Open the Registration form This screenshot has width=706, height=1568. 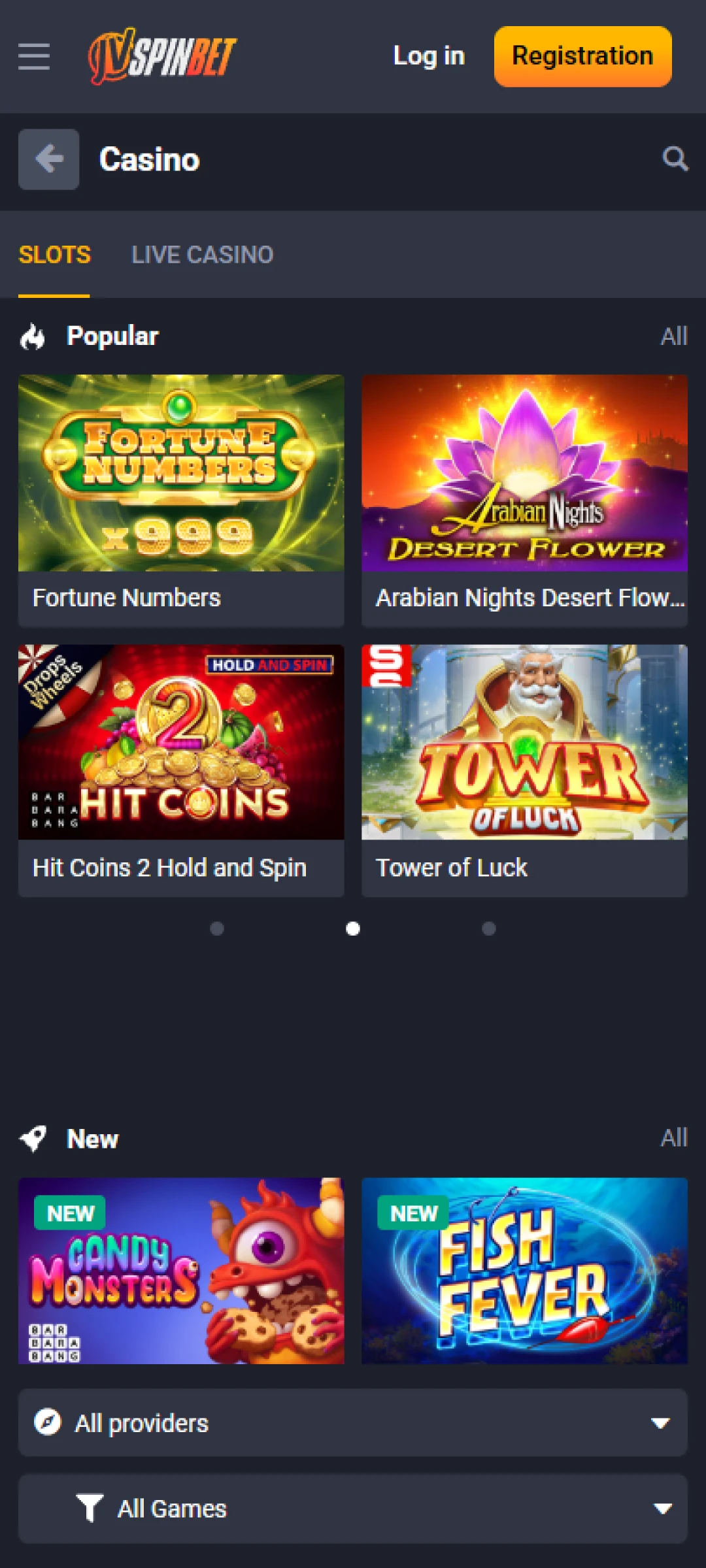[x=582, y=57]
